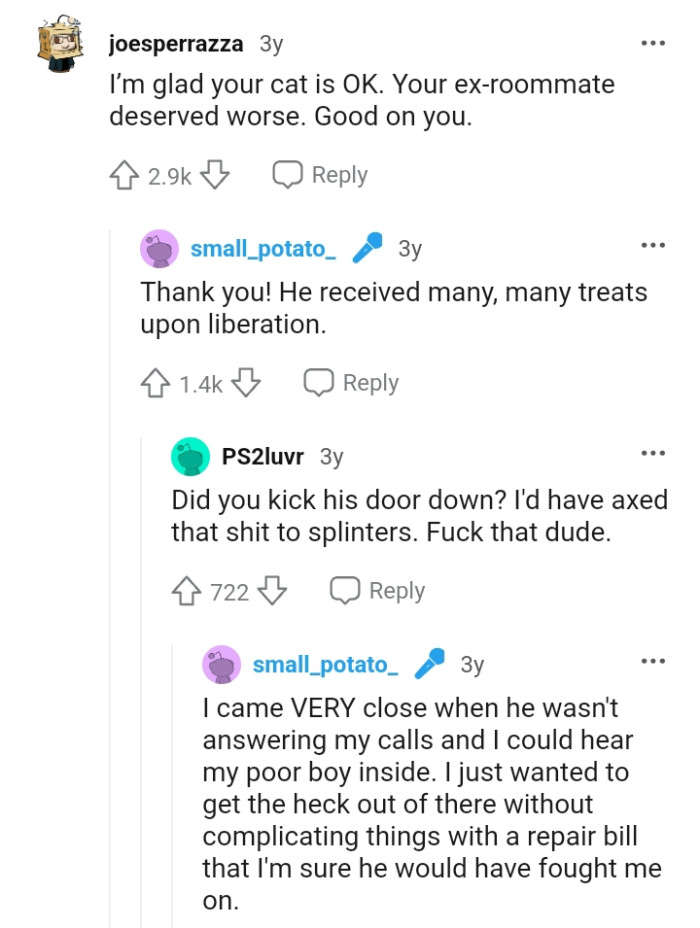Open overflow menu on PS2luvr's comment
Image resolution: width=700 pixels, height=928 pixels.
click(653, 454)
